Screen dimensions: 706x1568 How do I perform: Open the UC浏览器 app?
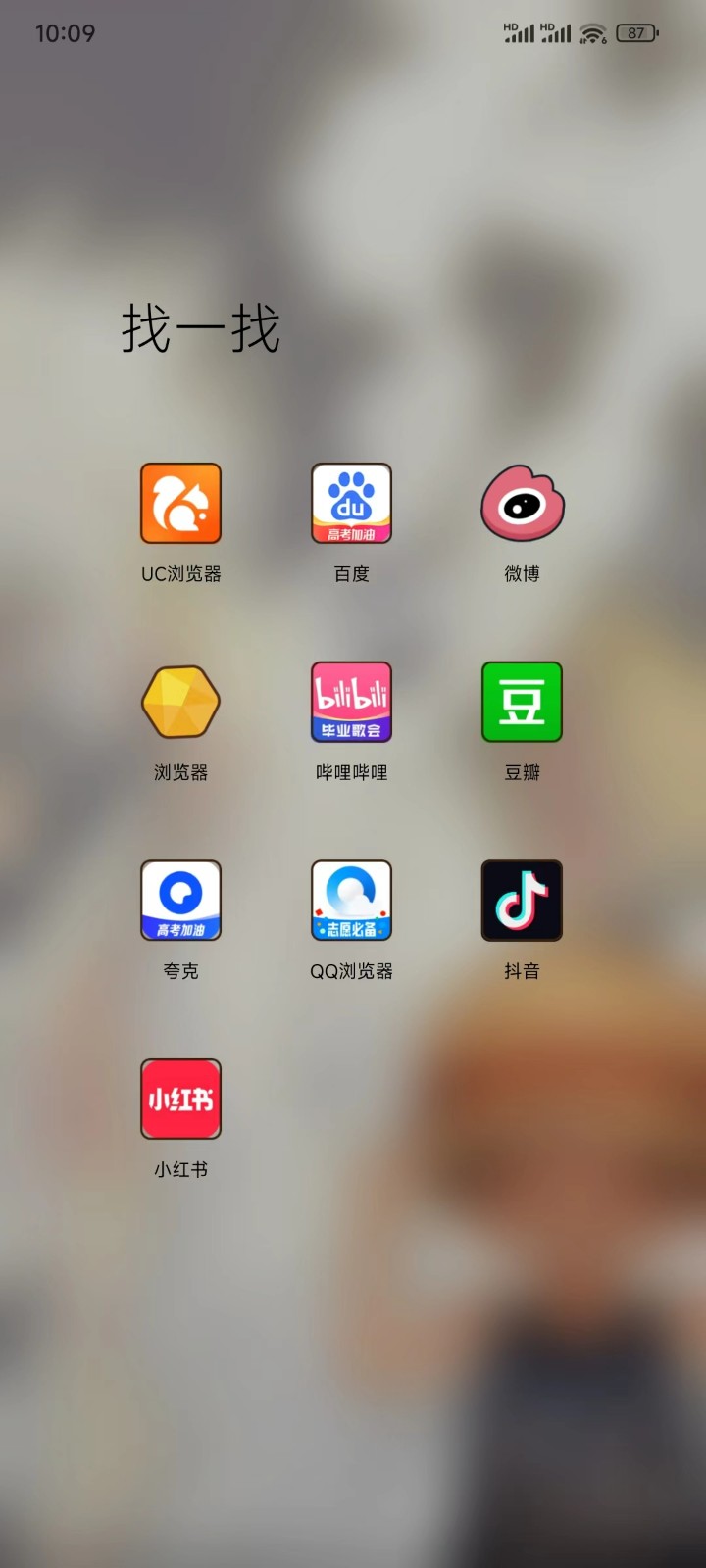(180, 503)
